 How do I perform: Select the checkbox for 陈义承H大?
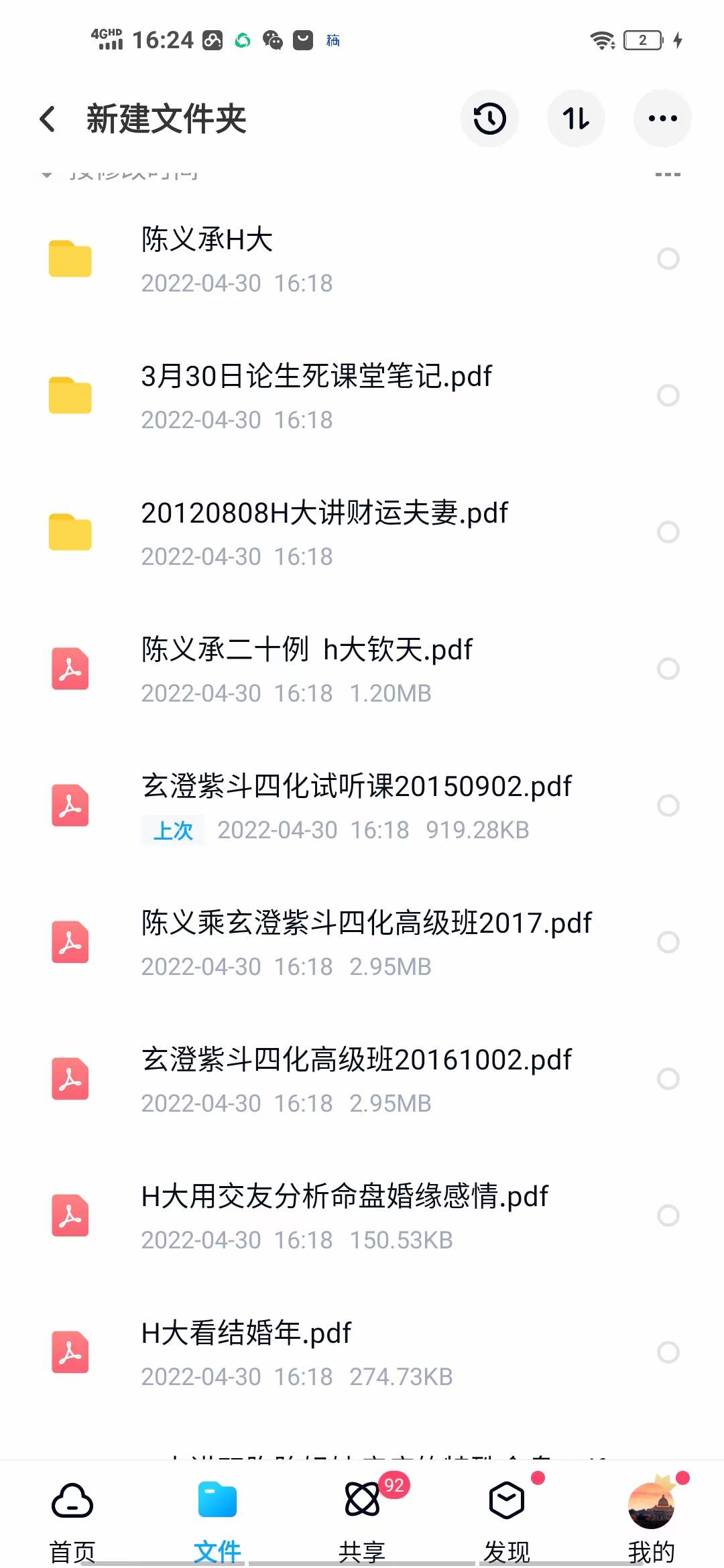coord(668,258)
